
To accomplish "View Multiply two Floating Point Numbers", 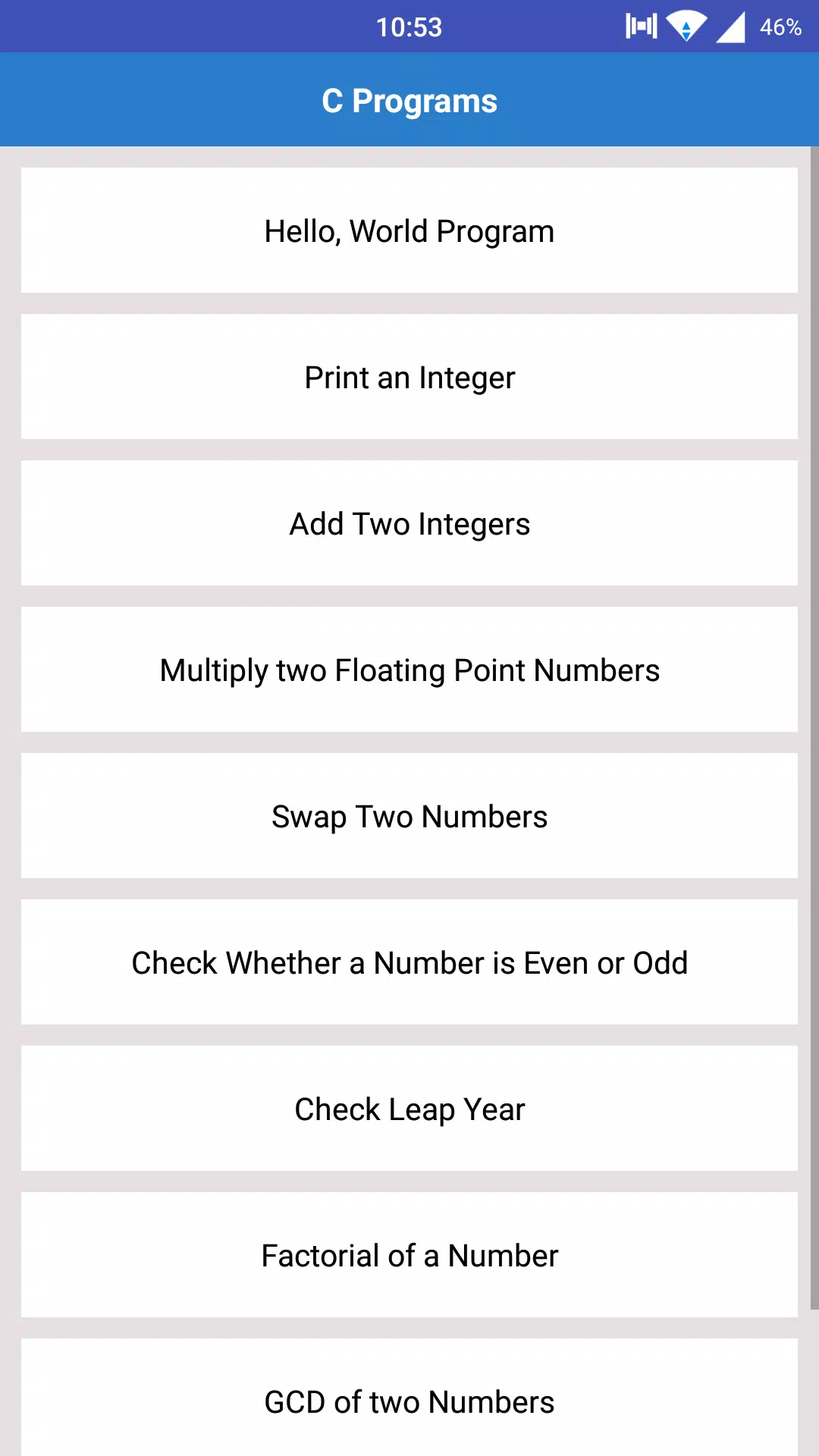I will pyautogui.click(x=409, y=670).
